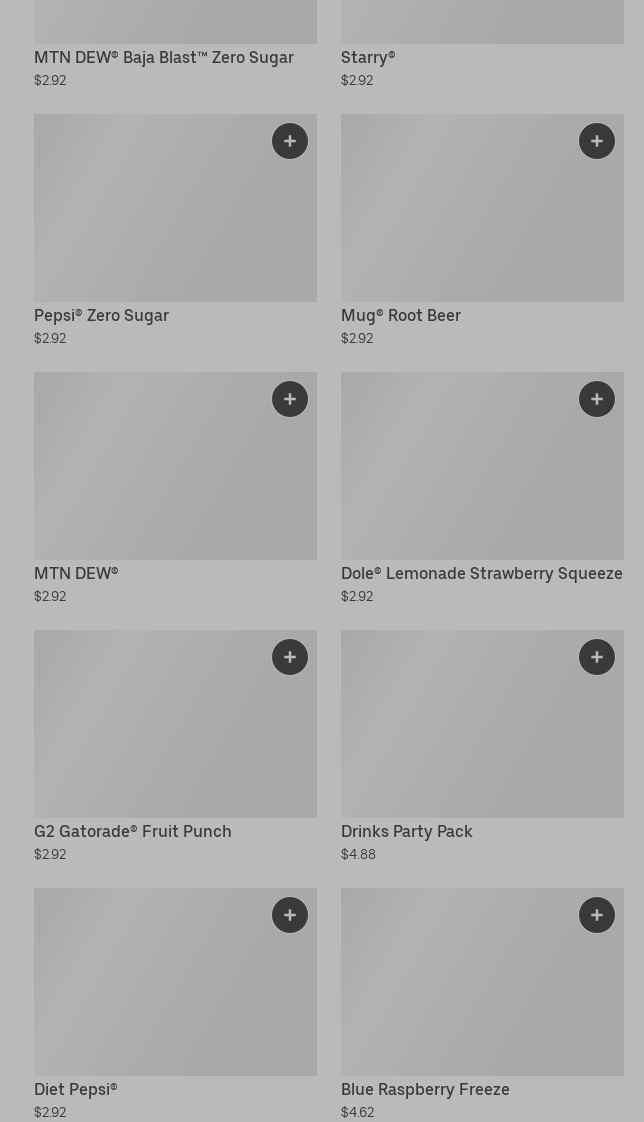Open MTN DEW Baja Blast Zero Sugar item
644x1122 pixels.
pos(164,57)
